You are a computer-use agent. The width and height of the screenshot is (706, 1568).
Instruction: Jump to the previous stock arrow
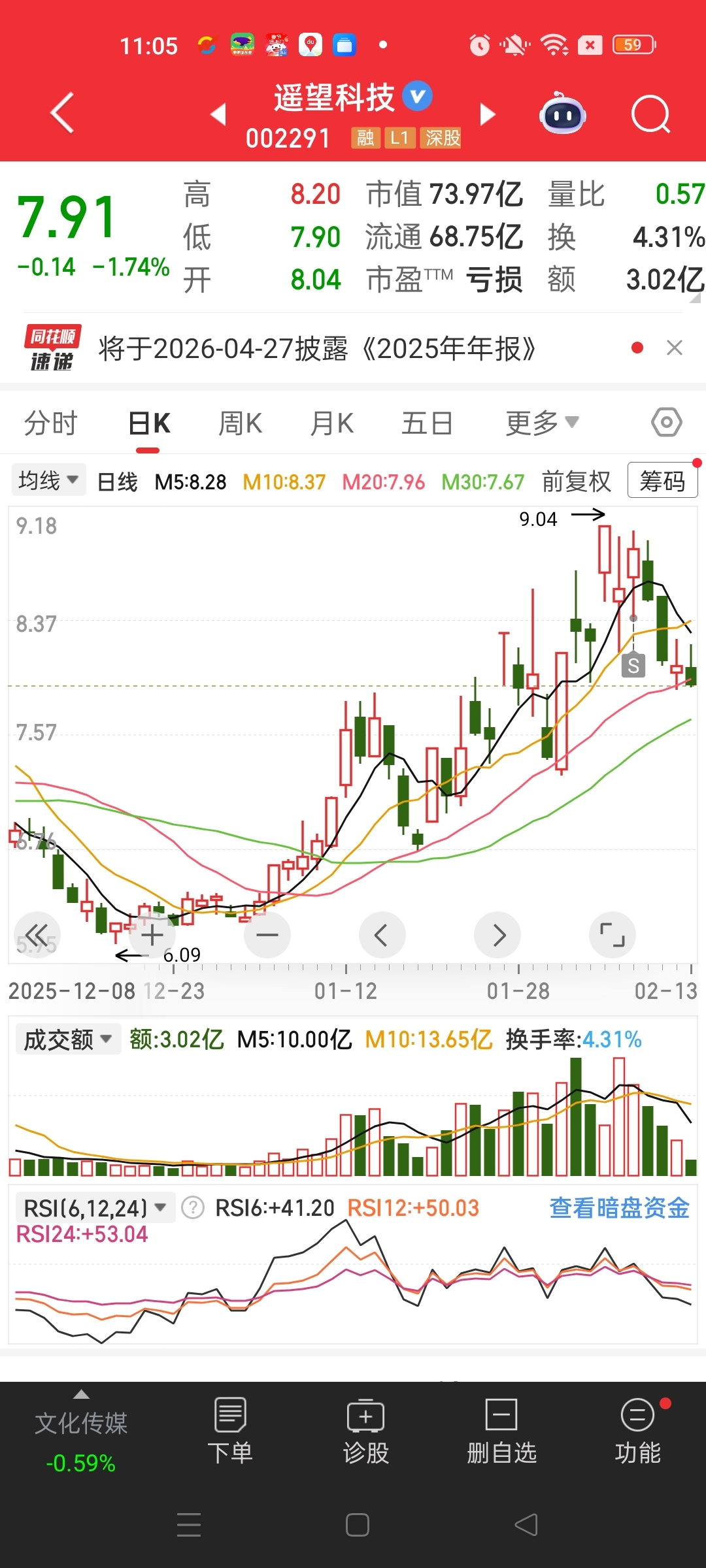[x=218, y=114]
